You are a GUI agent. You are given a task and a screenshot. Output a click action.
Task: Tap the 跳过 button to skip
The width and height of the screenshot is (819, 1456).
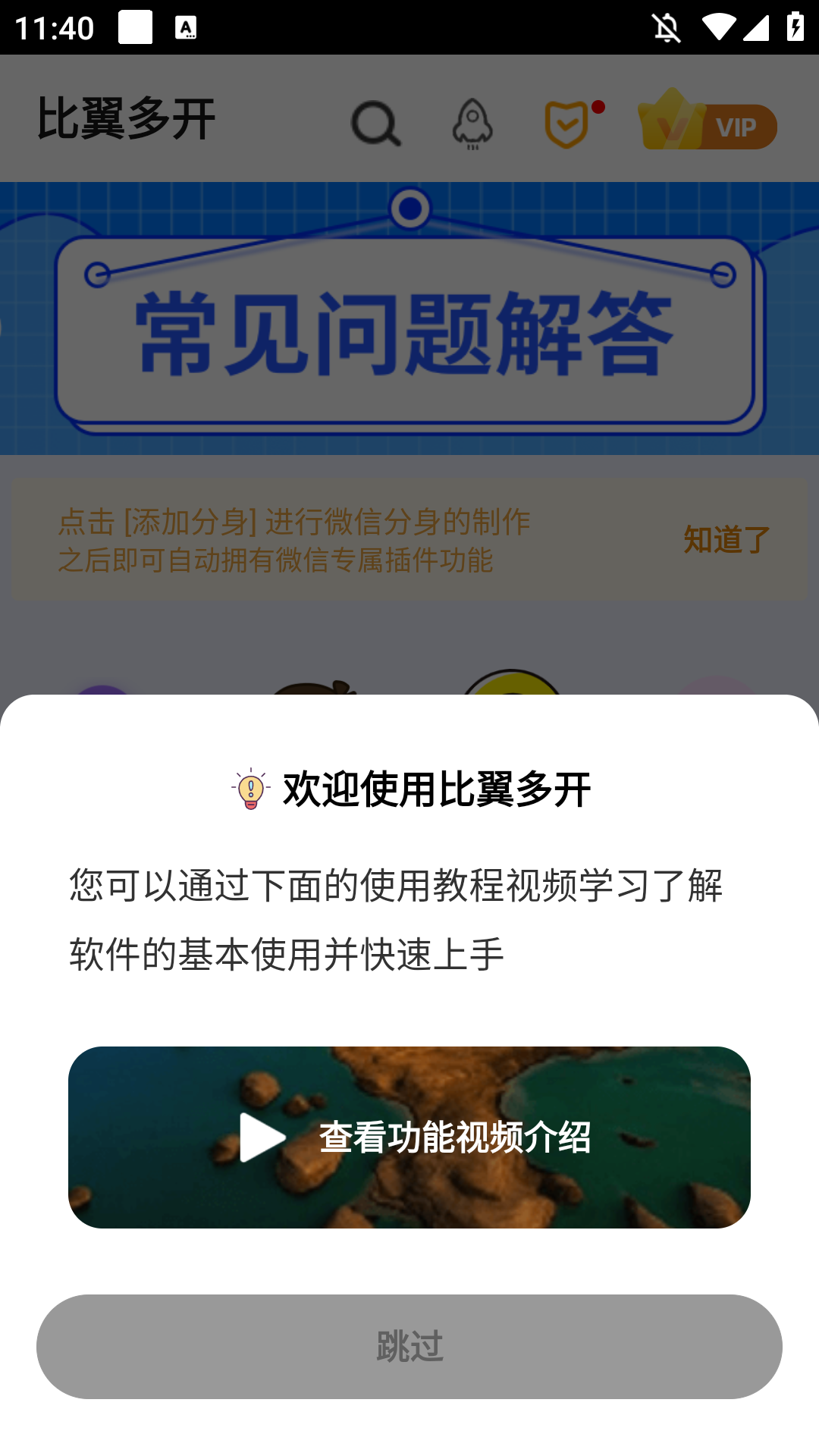click(409, 1346)
